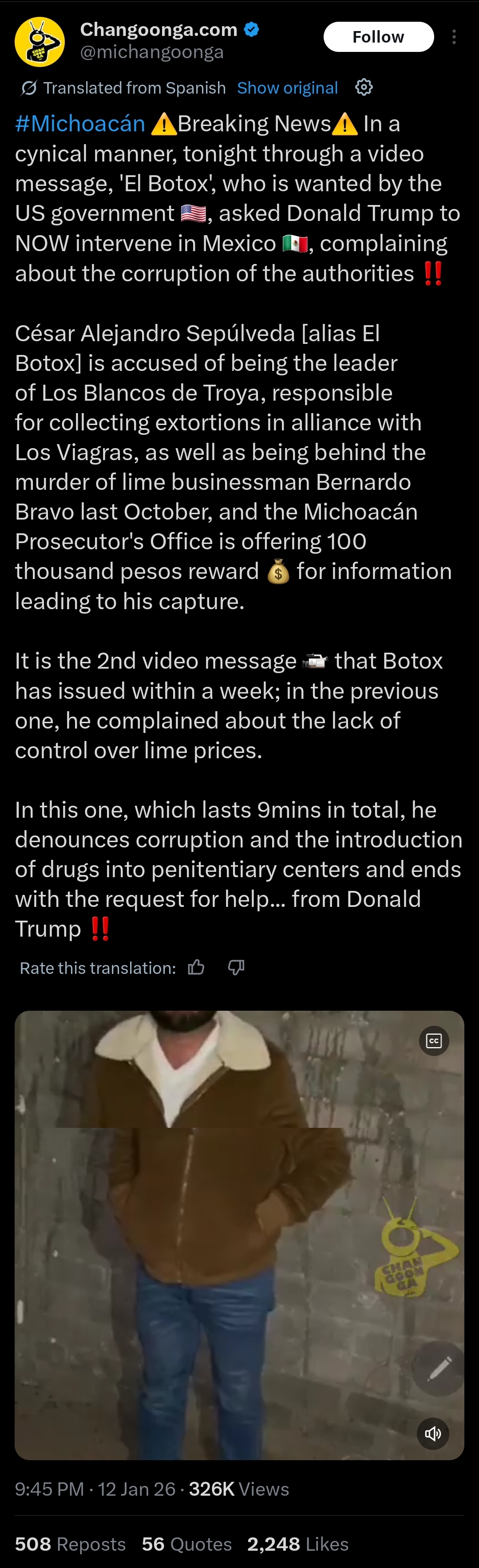479x1568 pixels.
Task: View the 56 Quotes list
Action: coord(187,1544)
